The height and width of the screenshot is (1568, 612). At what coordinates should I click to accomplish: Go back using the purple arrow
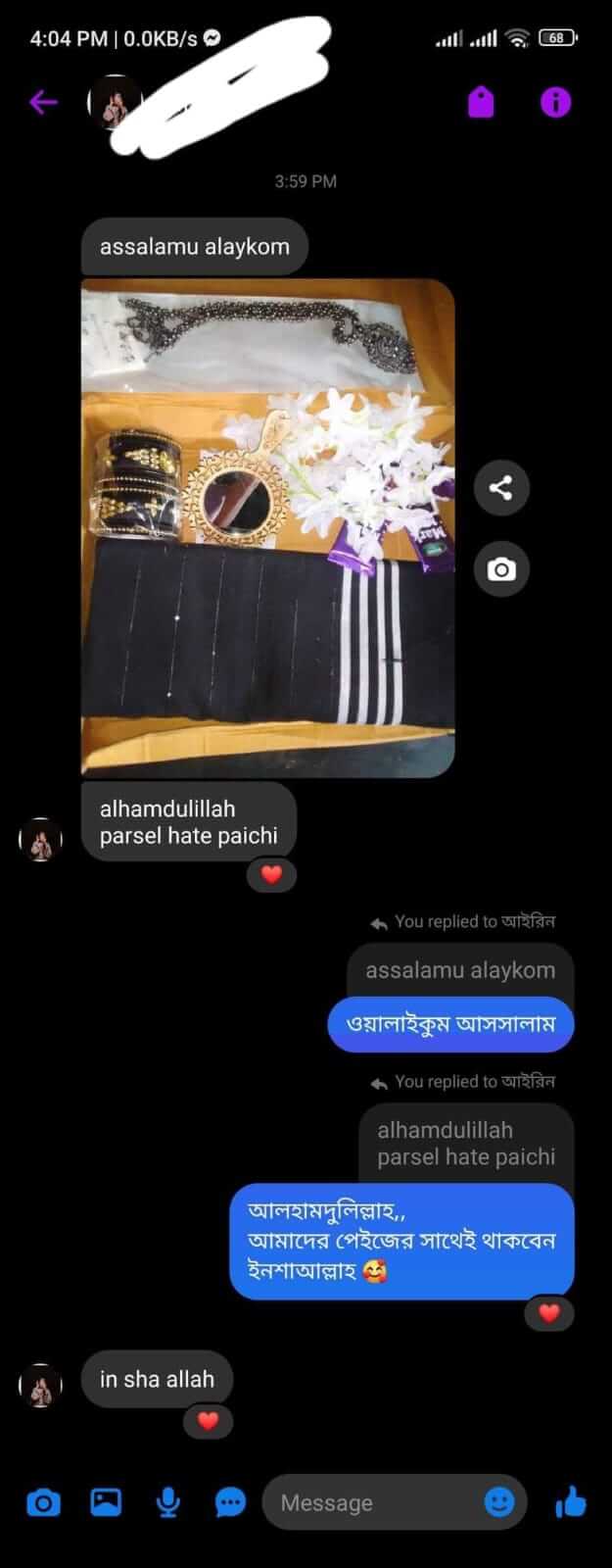(x=44, y=102)
